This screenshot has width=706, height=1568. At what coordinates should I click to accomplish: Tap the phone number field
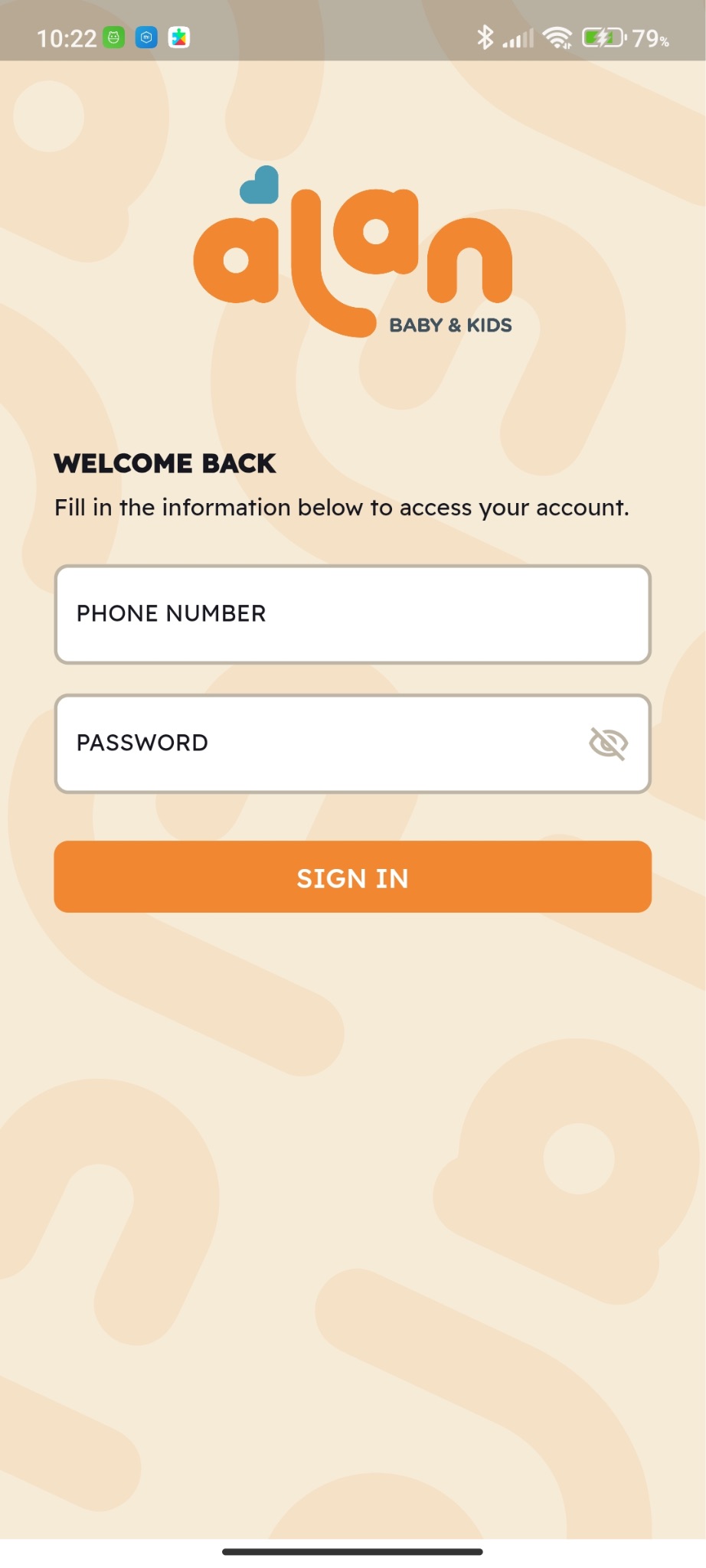(x=352, y=614)
